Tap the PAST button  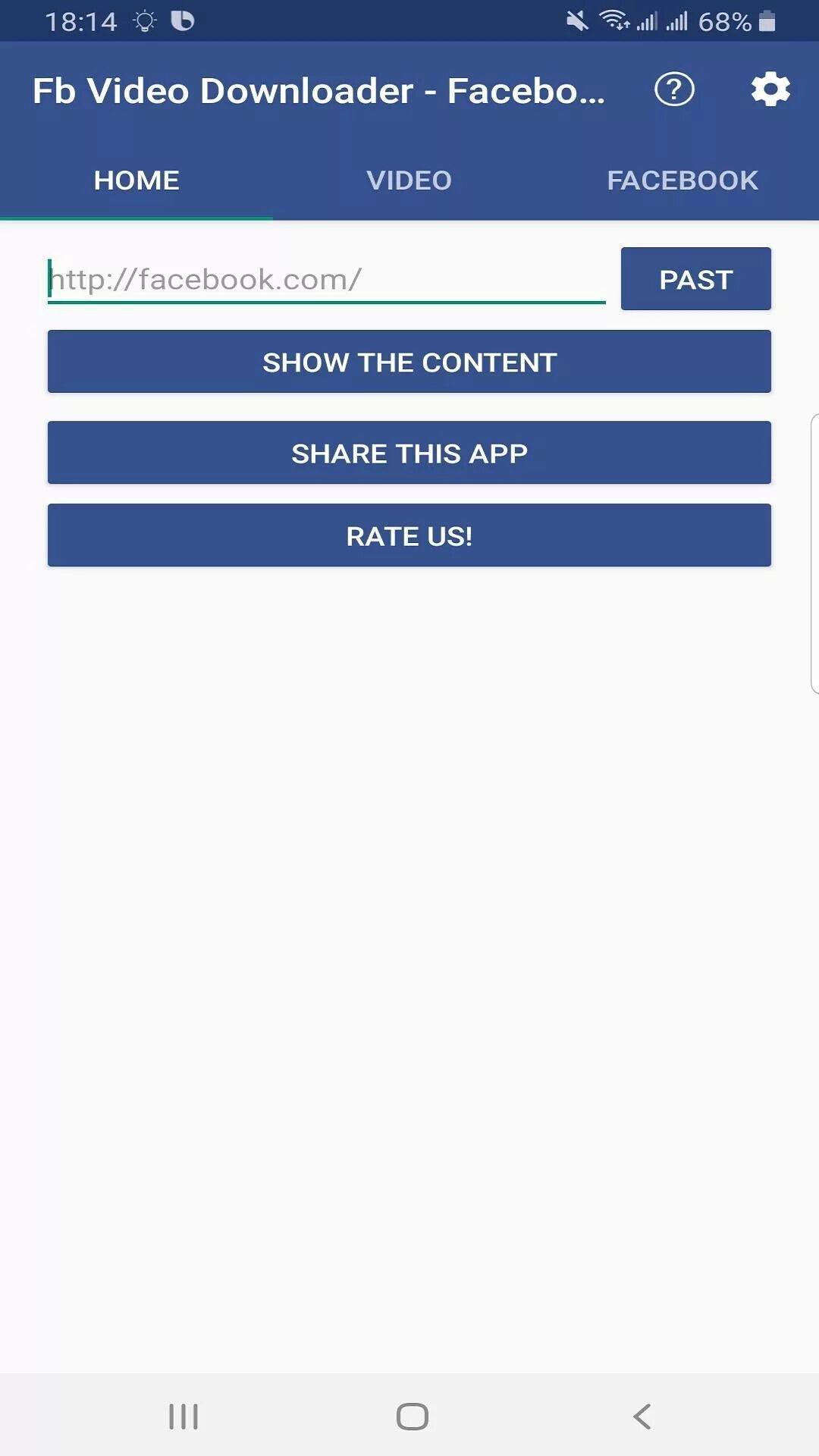(696, 279)
